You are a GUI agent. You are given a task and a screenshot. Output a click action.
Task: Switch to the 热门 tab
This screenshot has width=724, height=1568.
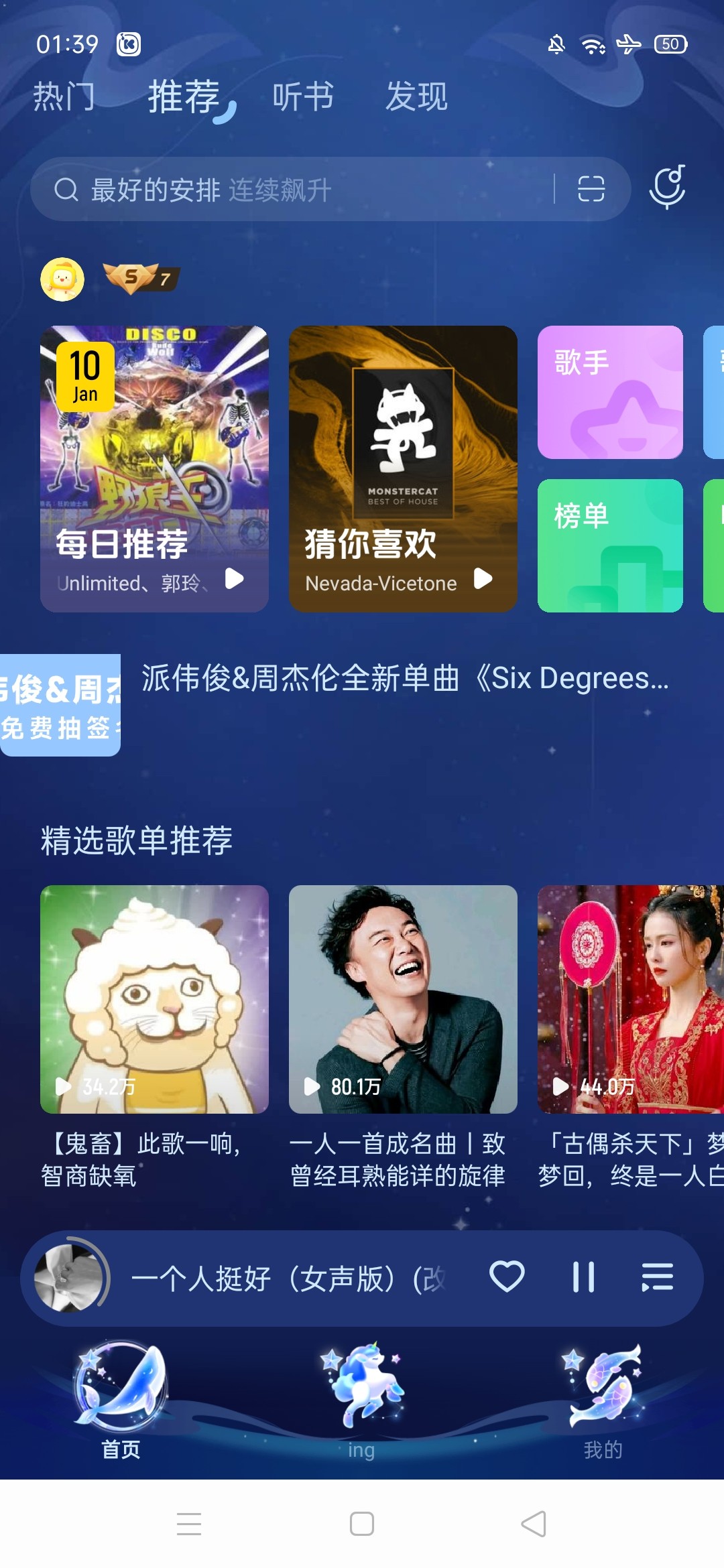pos(64,97)
